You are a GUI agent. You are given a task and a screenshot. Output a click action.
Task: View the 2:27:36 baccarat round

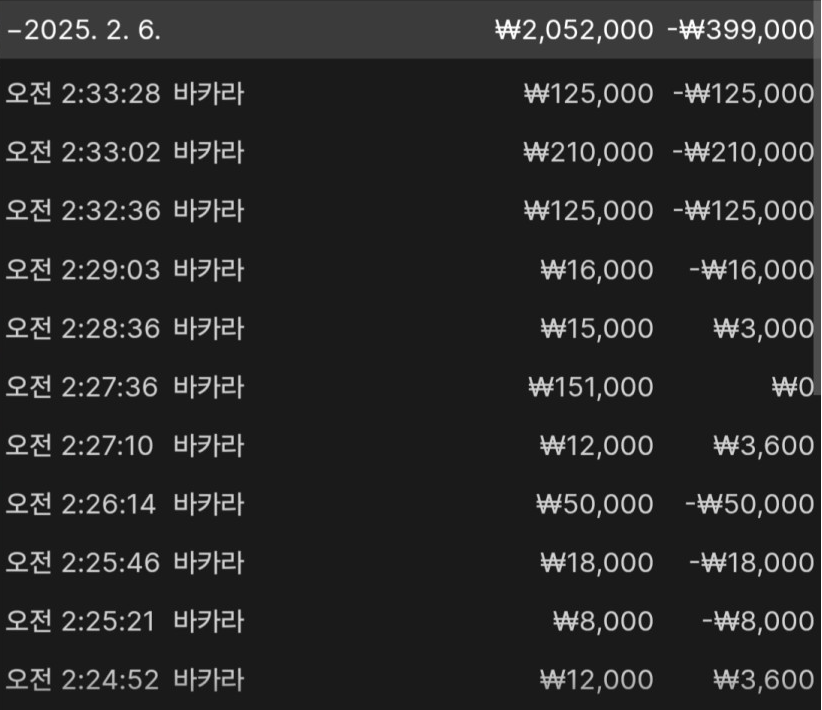[125, 387]
